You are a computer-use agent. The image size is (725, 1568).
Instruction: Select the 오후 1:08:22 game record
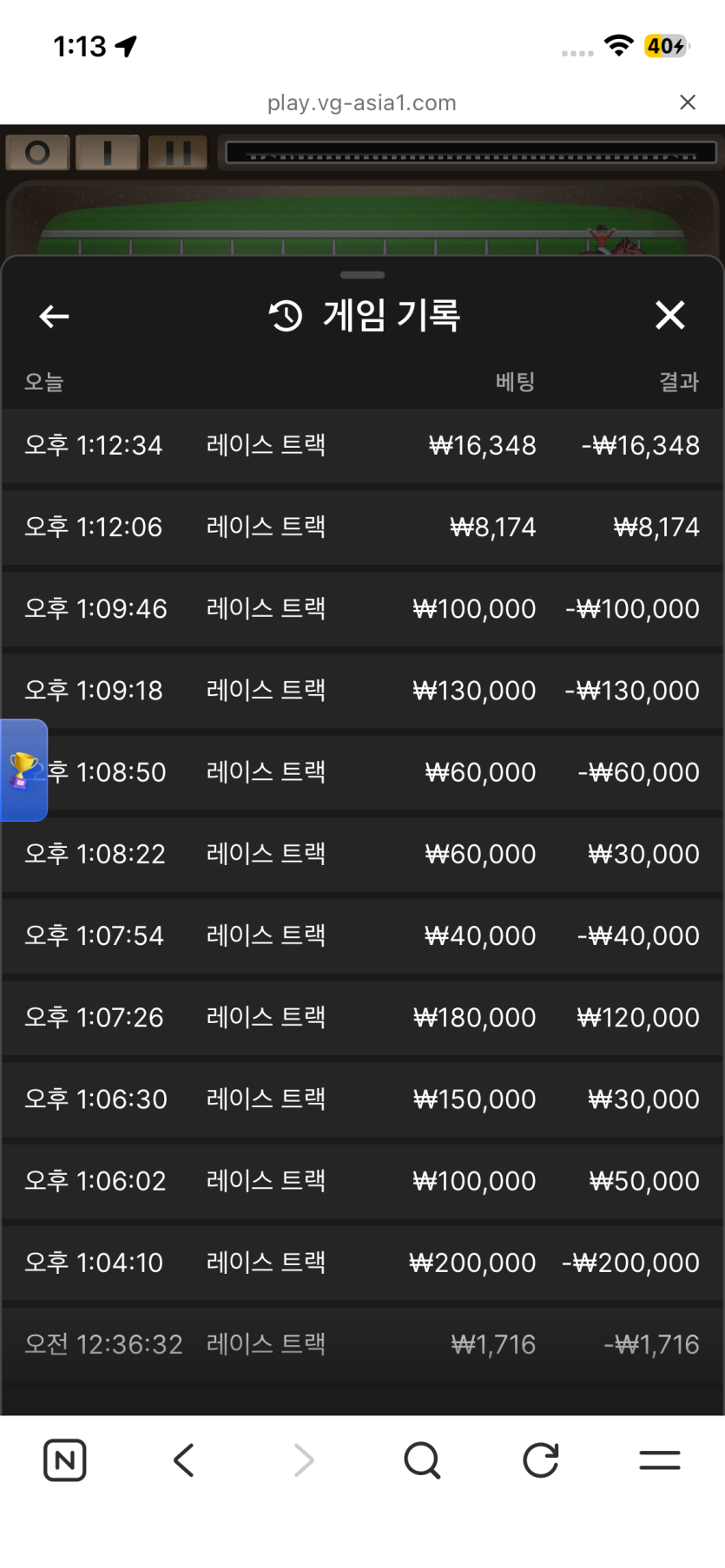point(362,854)
